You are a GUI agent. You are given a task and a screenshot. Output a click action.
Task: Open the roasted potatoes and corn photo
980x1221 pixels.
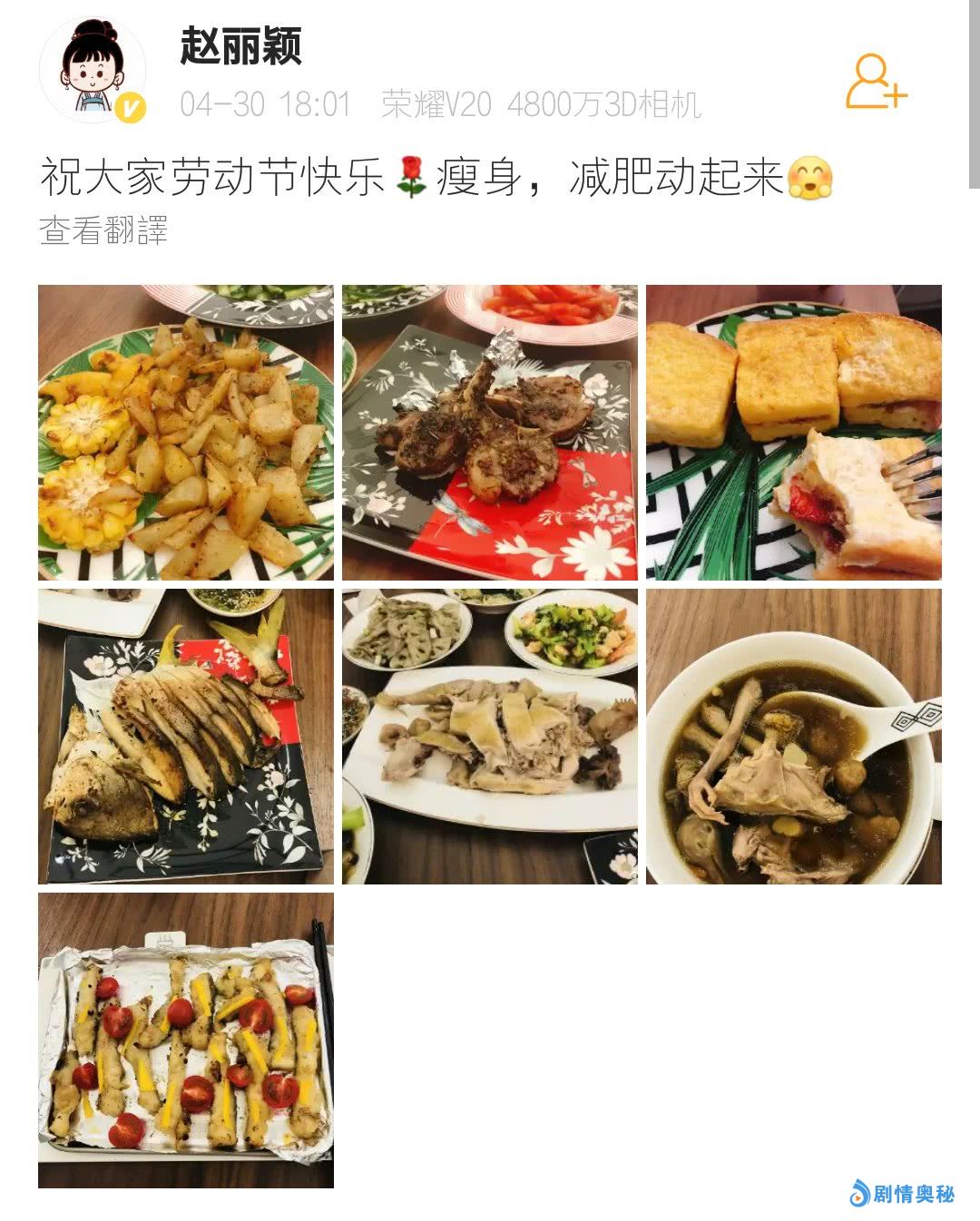point(186,433)
